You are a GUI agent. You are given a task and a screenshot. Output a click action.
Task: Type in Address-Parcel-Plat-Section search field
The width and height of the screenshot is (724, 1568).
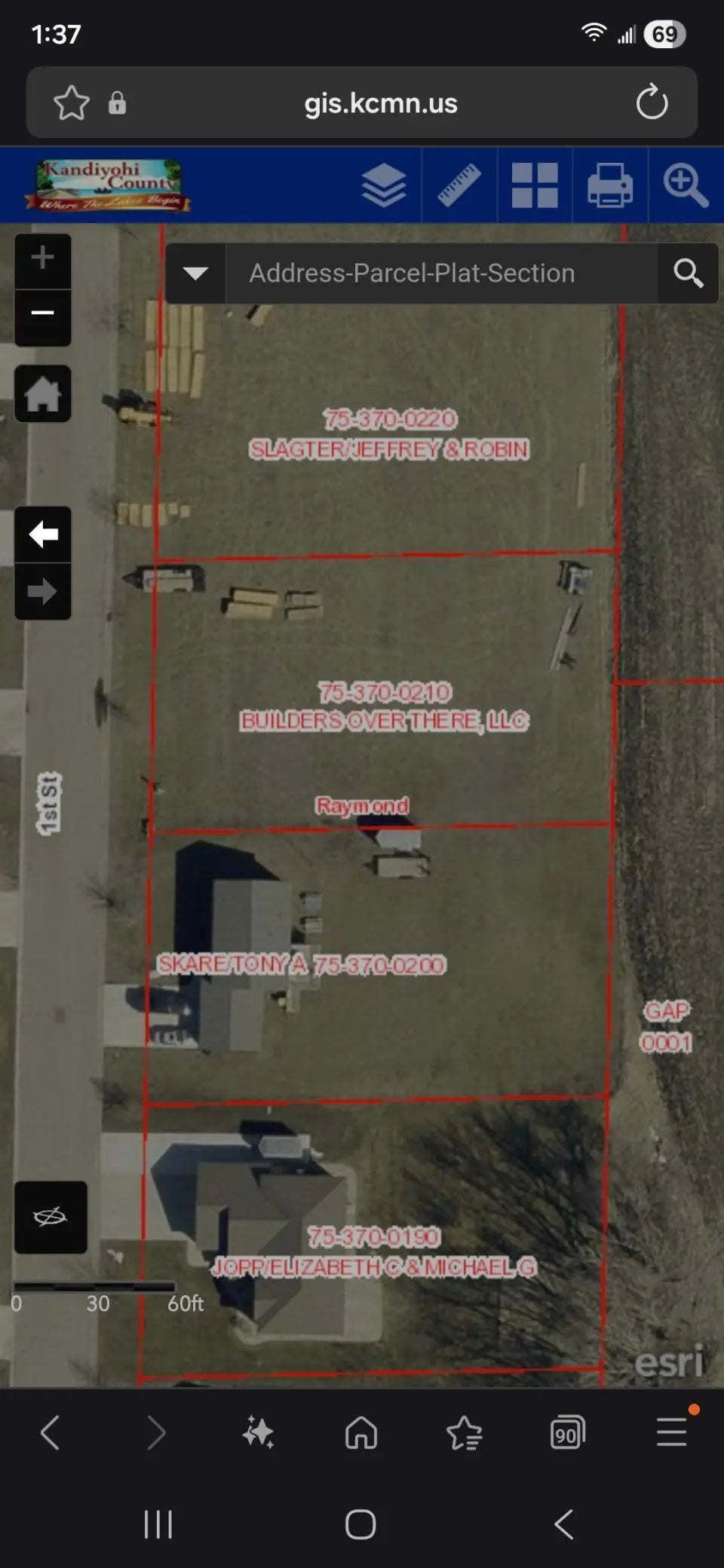point(441,273)
